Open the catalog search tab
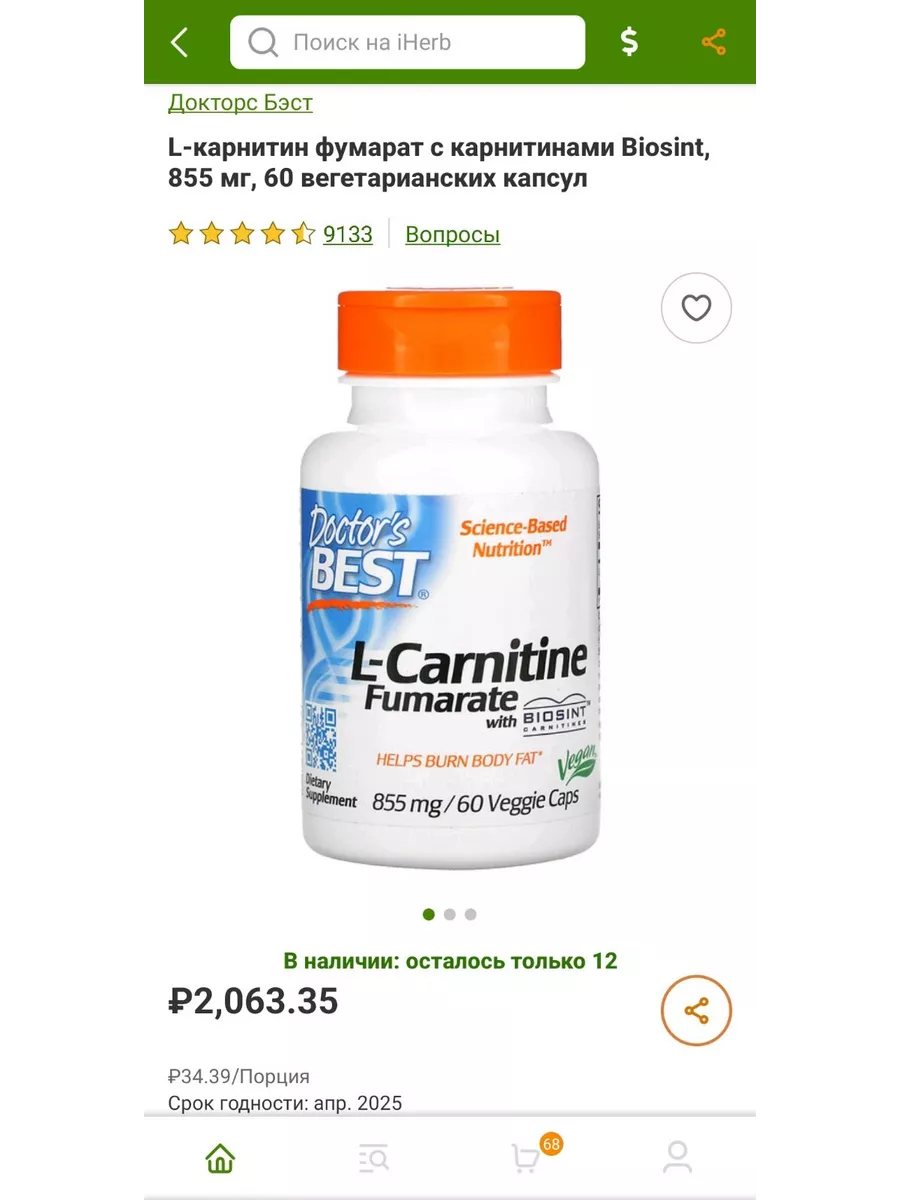The image size is (900, 1200). pos(373,1158)
